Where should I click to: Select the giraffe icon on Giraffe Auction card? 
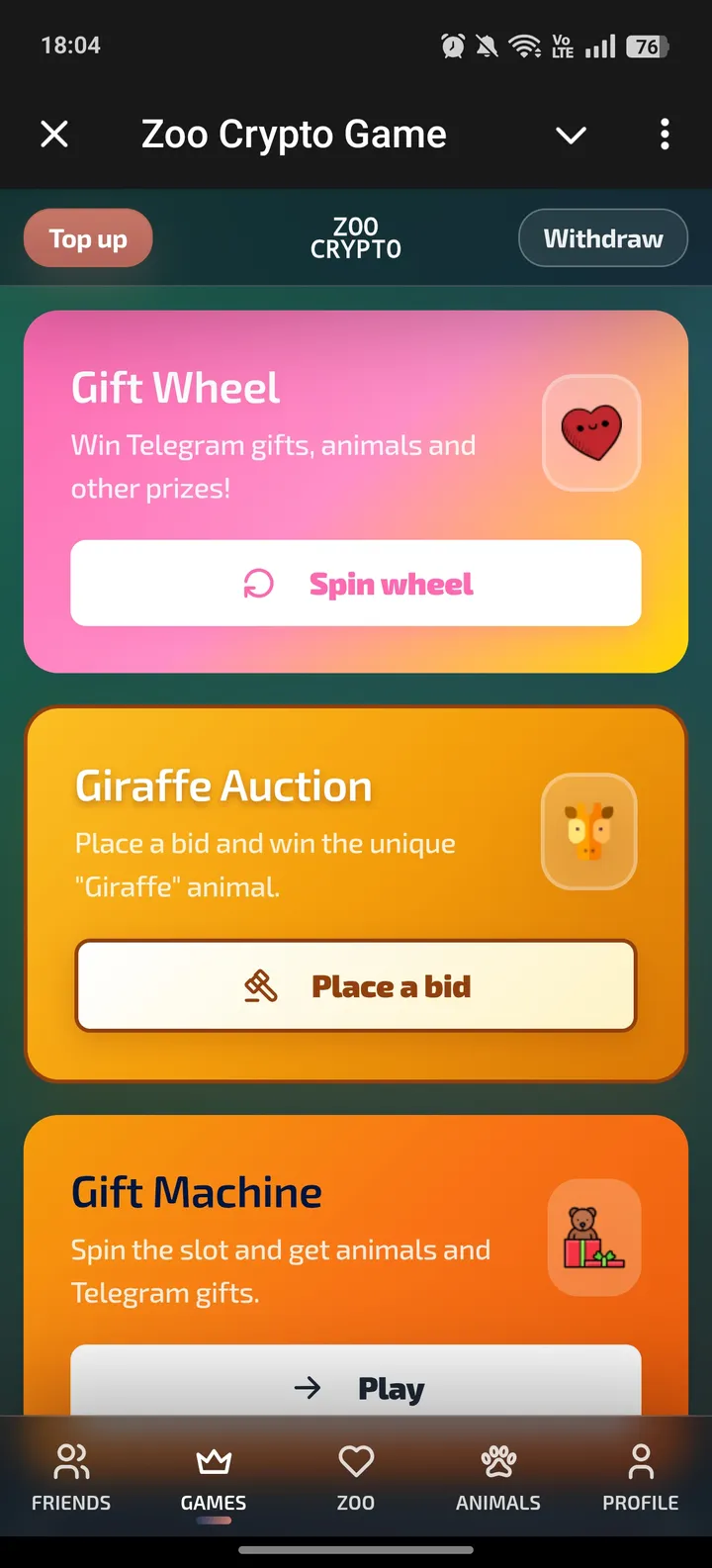point(589,832)
